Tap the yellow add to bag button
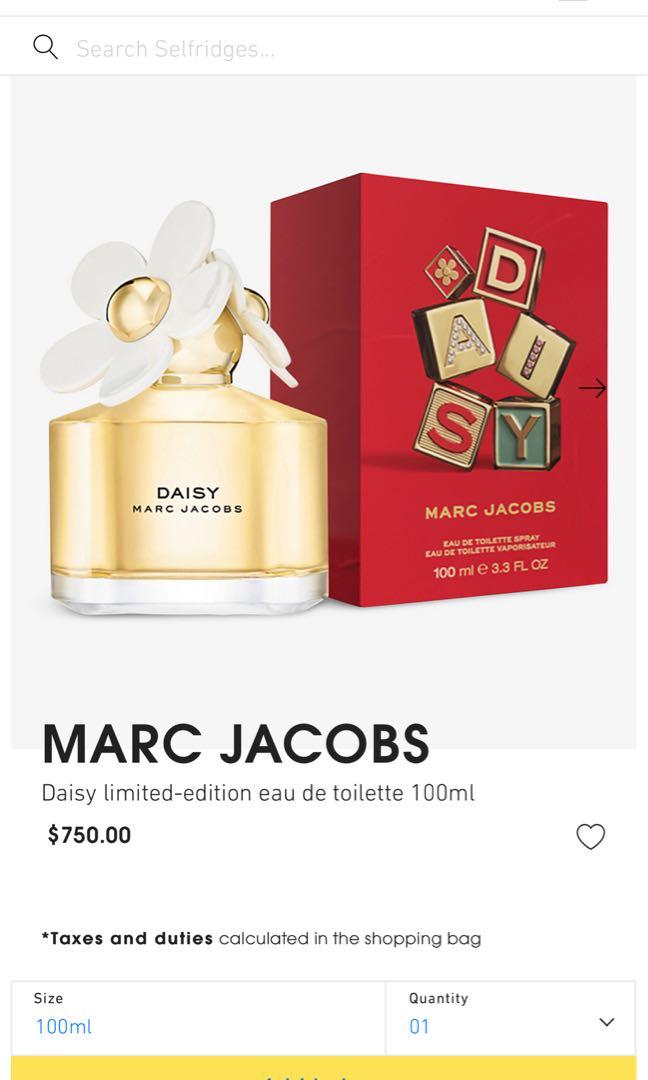This screenshot has width=648, height=1080. (x=323, y=1070)
